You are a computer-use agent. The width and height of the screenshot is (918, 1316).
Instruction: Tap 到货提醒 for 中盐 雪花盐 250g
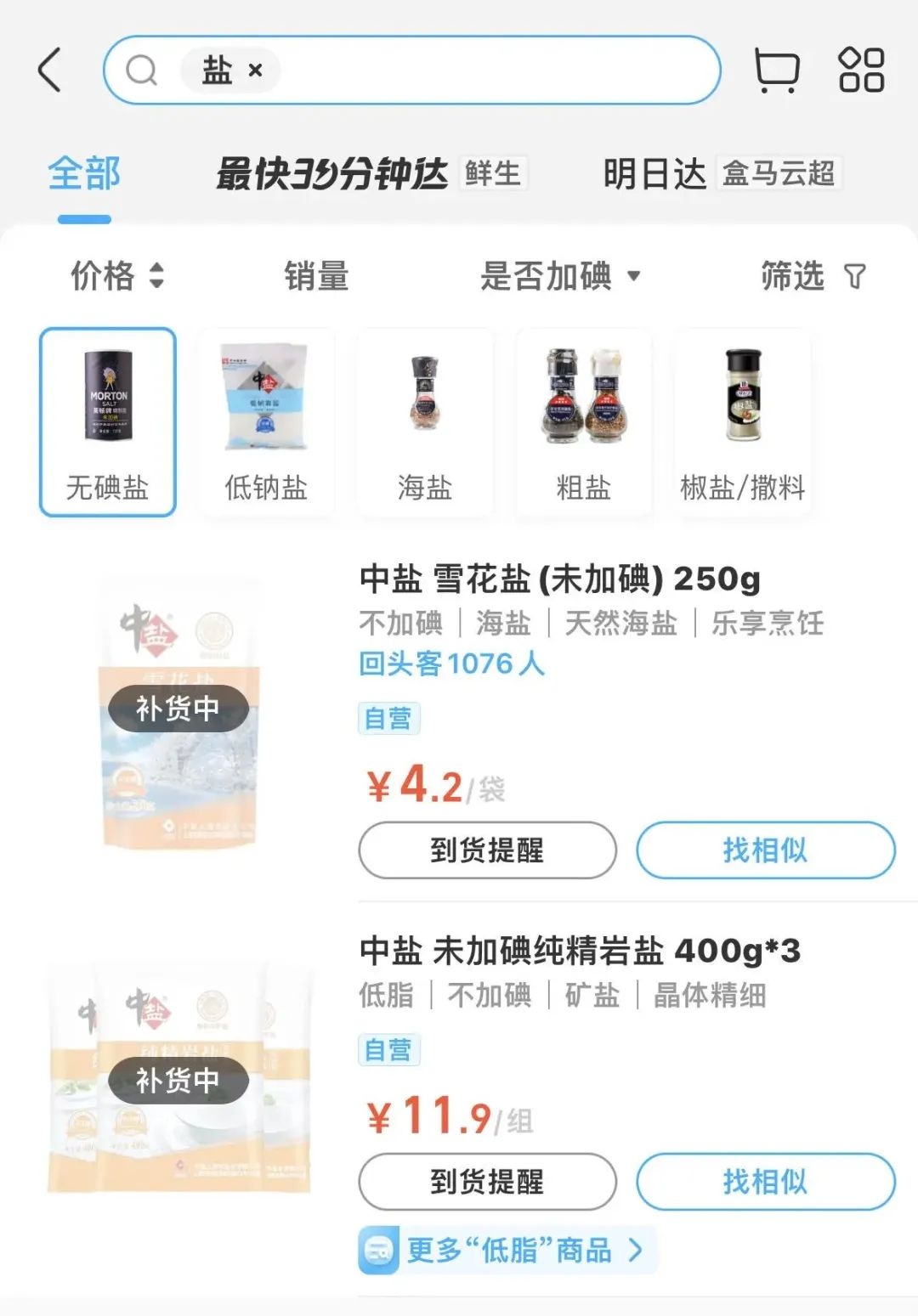(487, 850)
